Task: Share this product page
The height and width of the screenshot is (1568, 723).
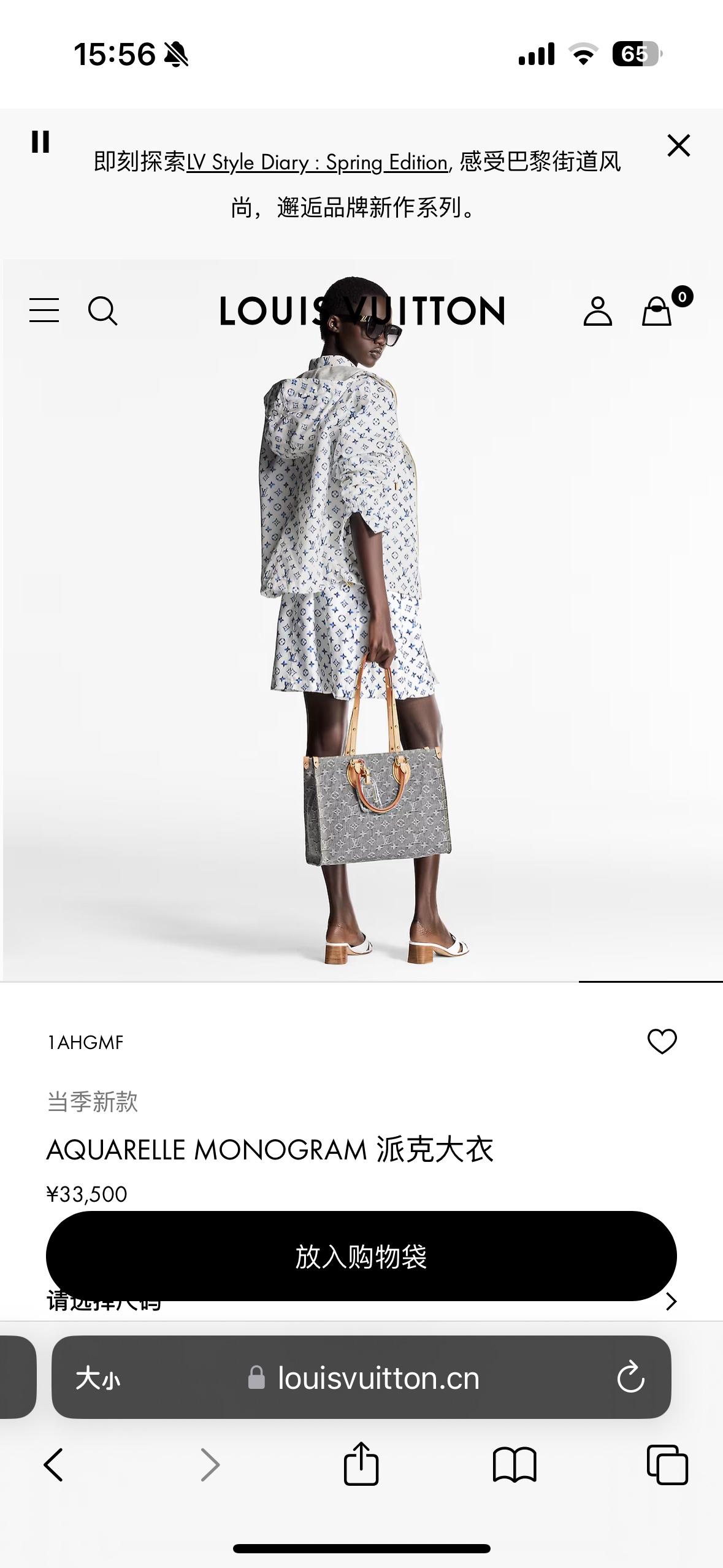Action: click(361, 1465)
